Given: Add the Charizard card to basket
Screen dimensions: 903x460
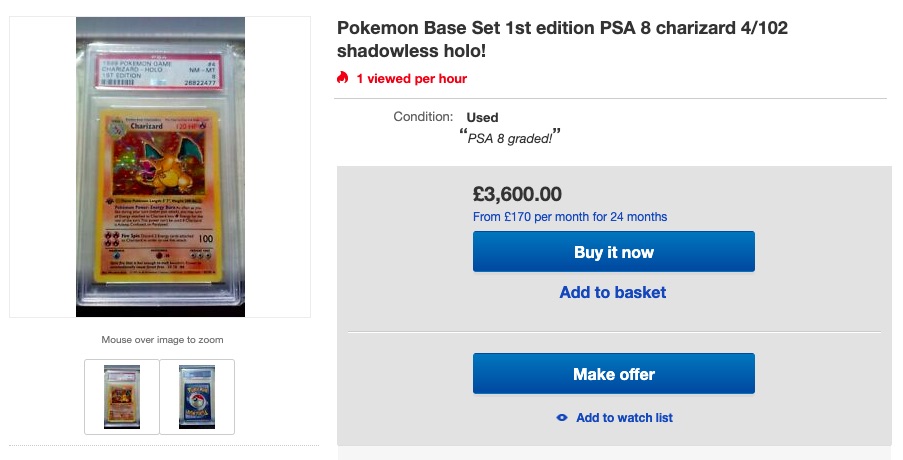Looking at the screenshot, I should click(613, 293).
